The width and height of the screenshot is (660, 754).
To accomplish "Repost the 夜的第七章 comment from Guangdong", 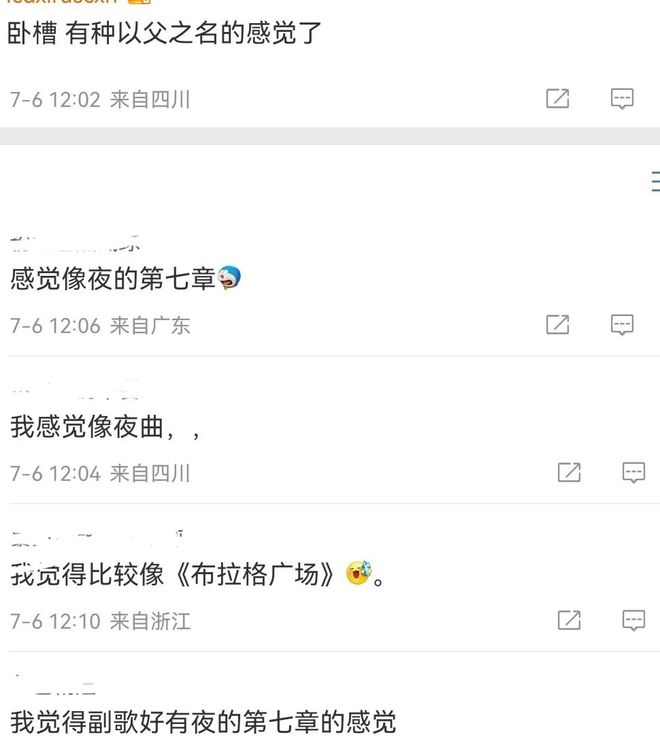I will (558, 325).
